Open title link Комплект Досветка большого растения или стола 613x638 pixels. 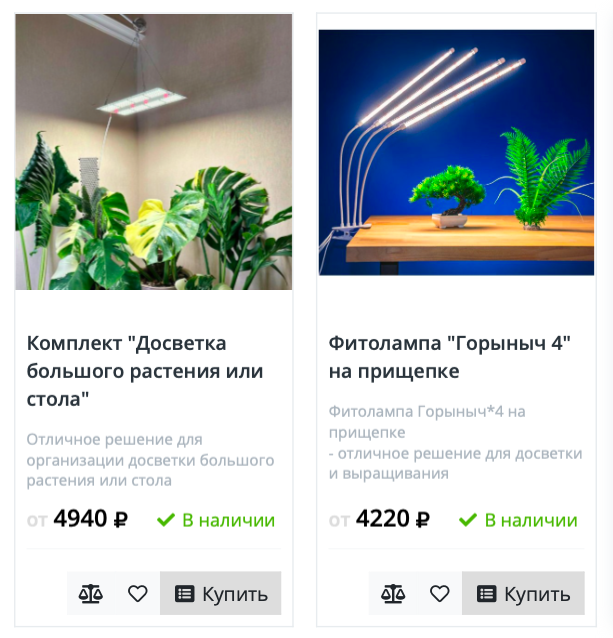pyautogui.click(x=145, y=371)
